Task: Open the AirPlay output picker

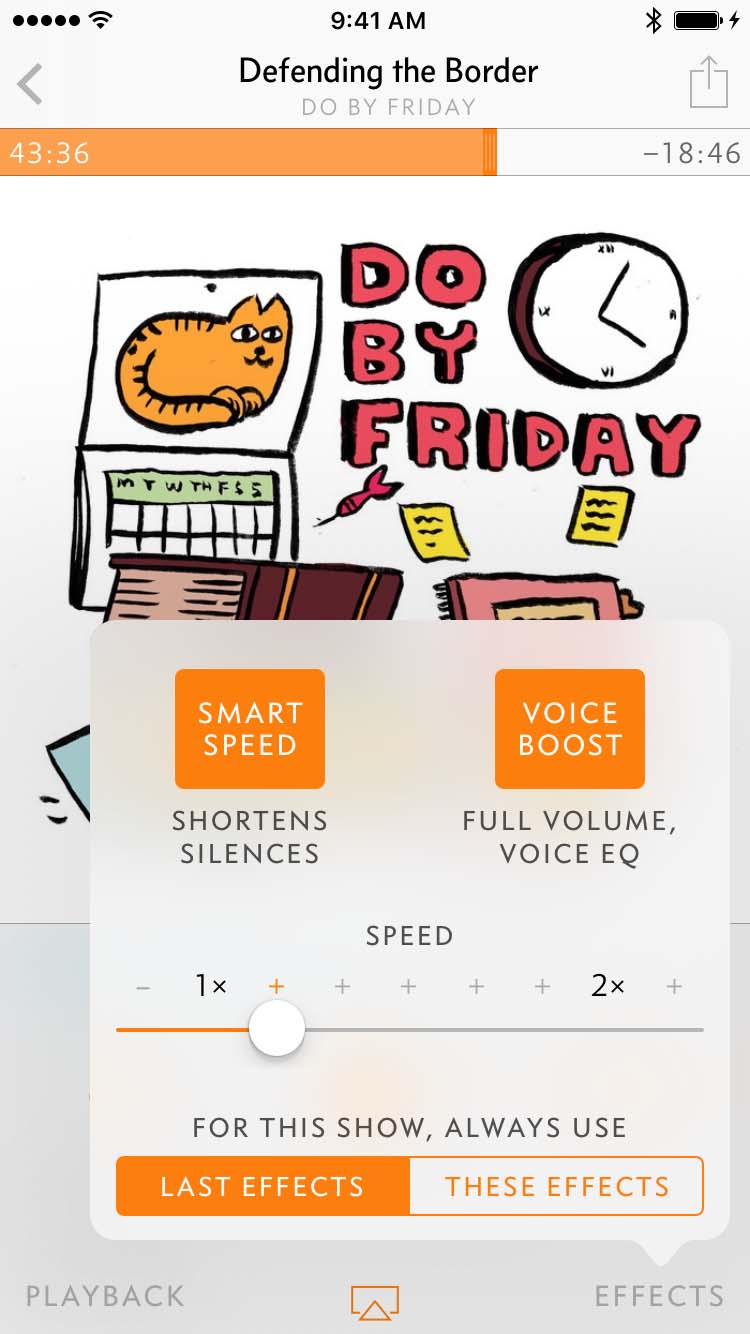Action: pos(375,1301)
